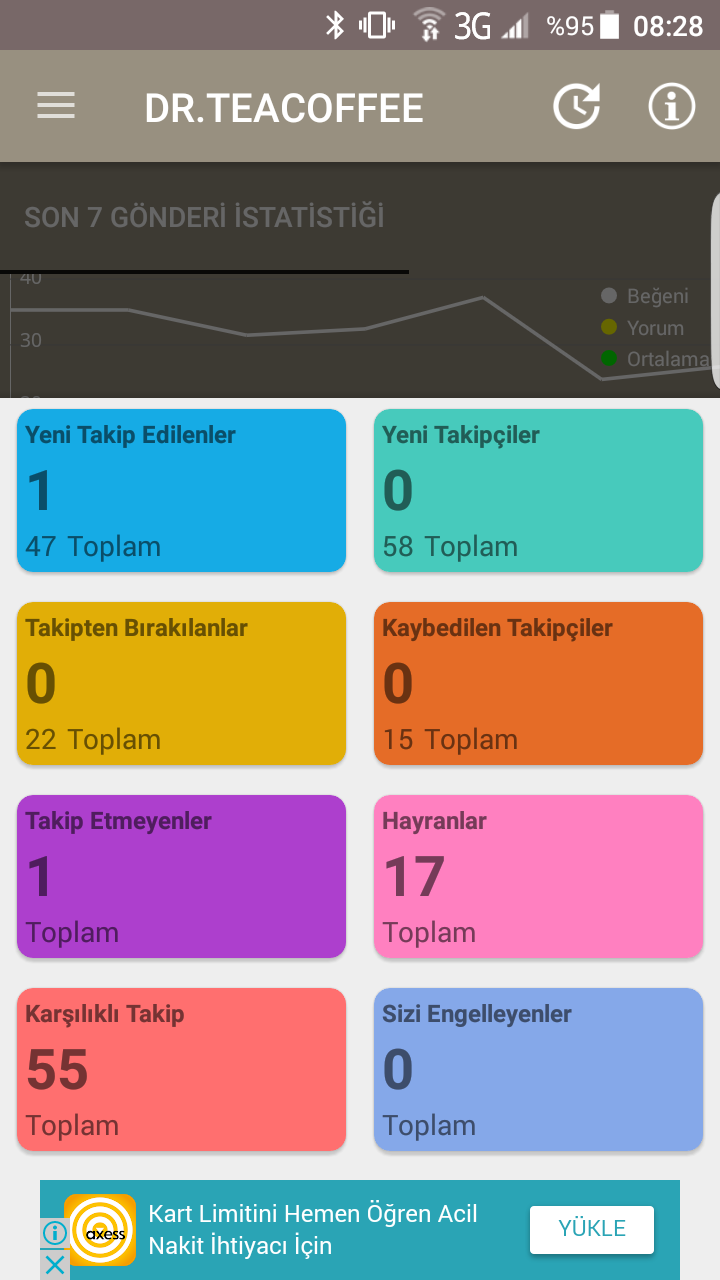Screen dimensions: 720x1280
Task: Open the Hayranlar card
Action: [538, 877]
